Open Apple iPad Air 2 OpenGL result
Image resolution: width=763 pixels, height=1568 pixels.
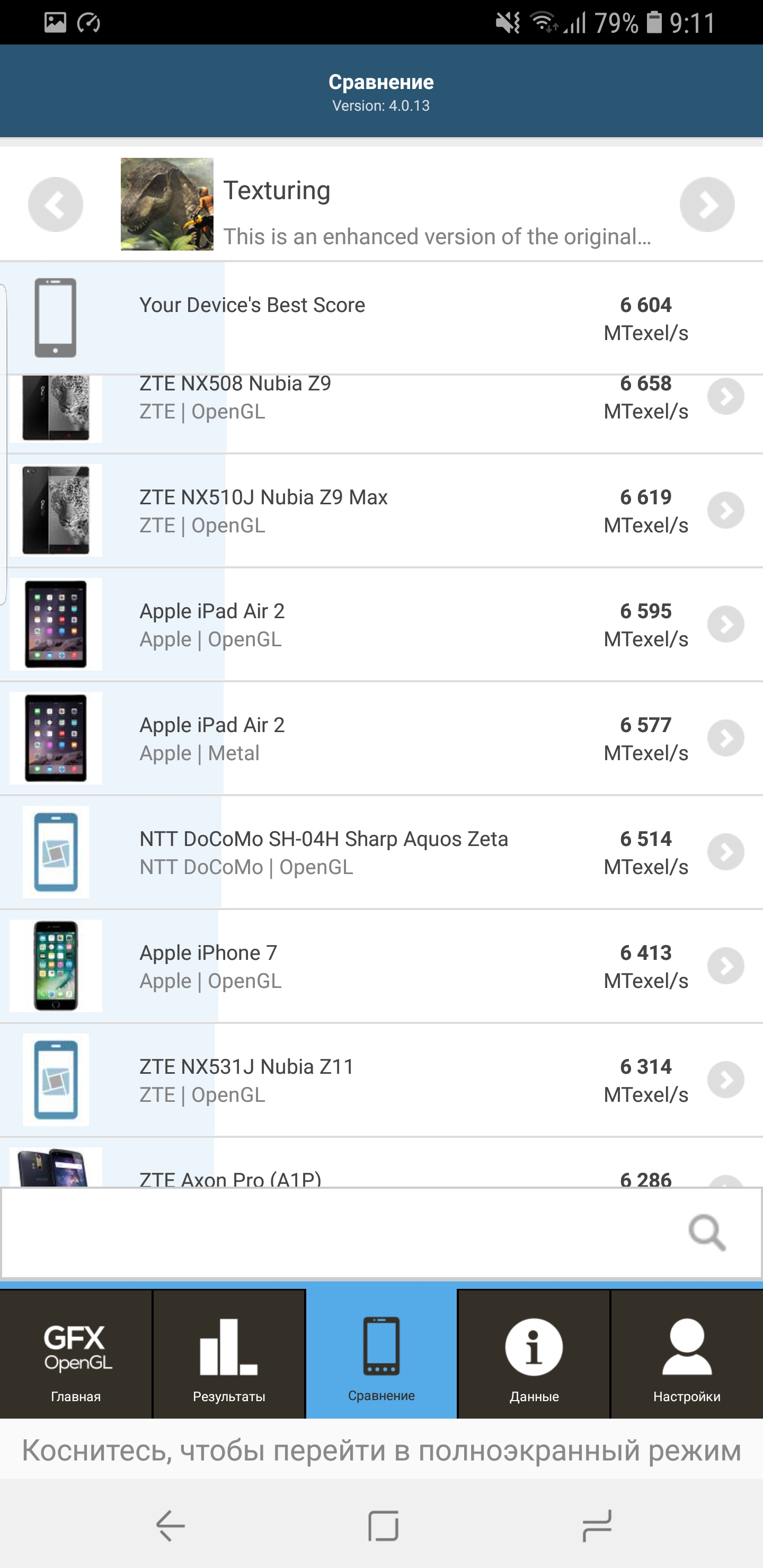[x=725, y=624]
